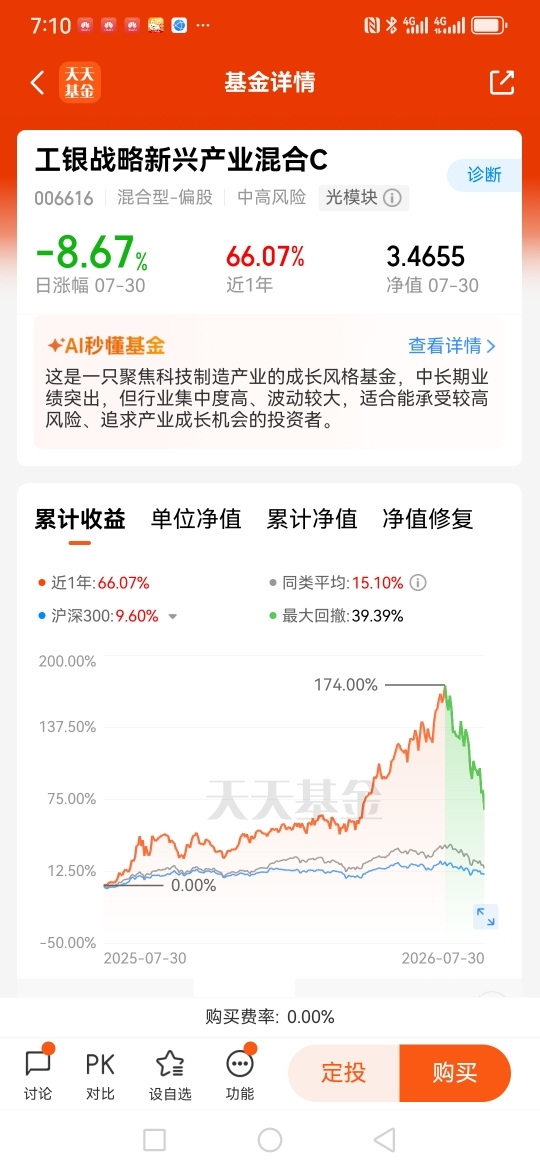Go back using the top-left arrow

coord(38,82)
